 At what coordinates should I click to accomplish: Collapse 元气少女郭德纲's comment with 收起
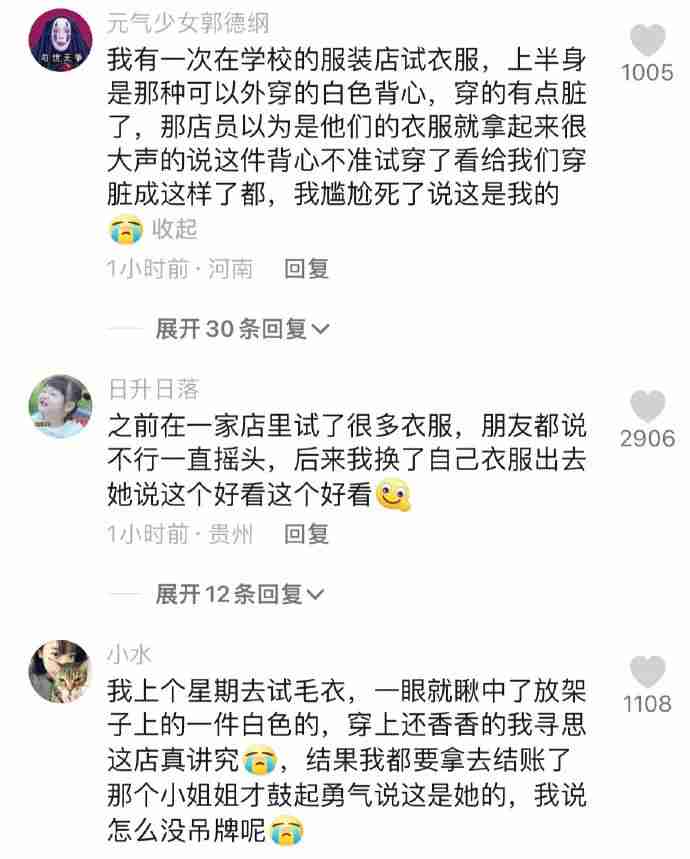tap(175, 229)
